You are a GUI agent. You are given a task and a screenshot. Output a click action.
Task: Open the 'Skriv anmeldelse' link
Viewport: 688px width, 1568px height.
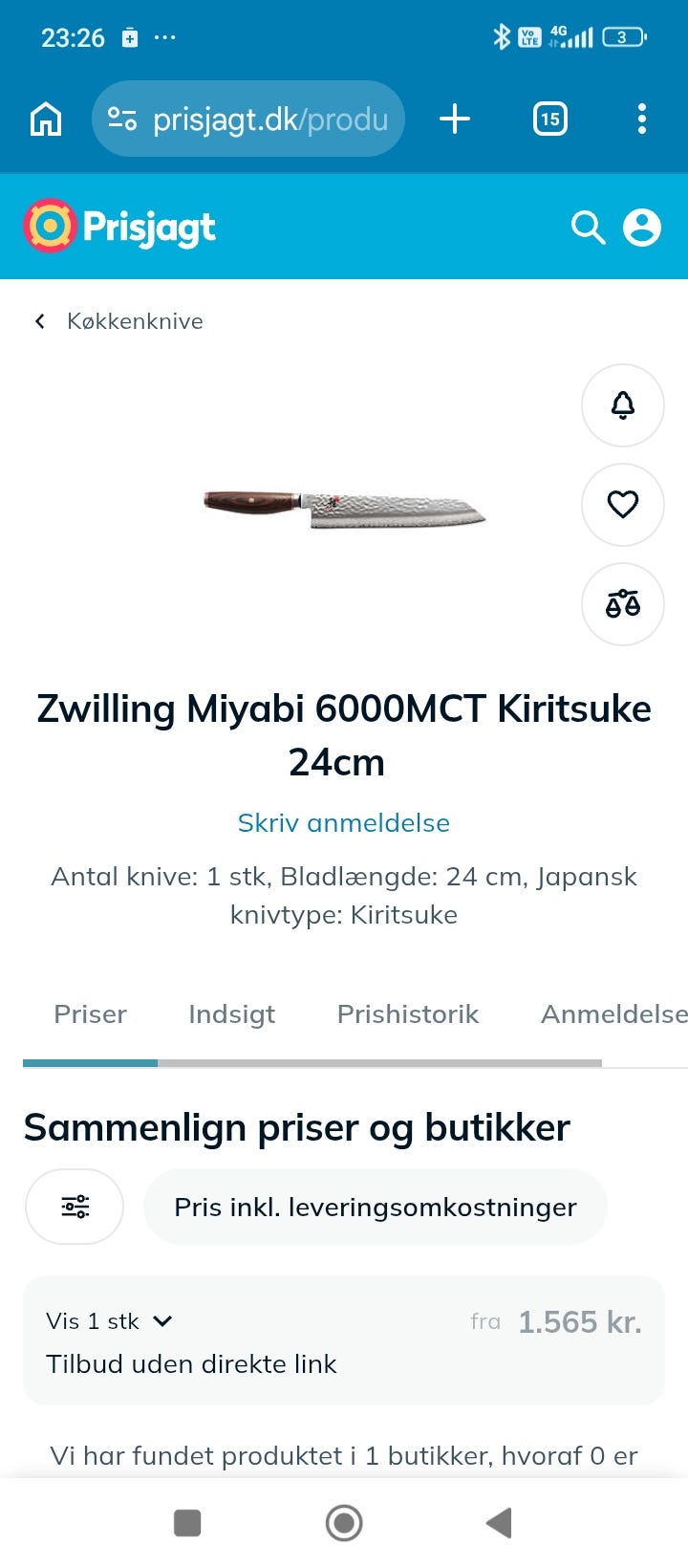pyautogui.click(x=343, y=823)
